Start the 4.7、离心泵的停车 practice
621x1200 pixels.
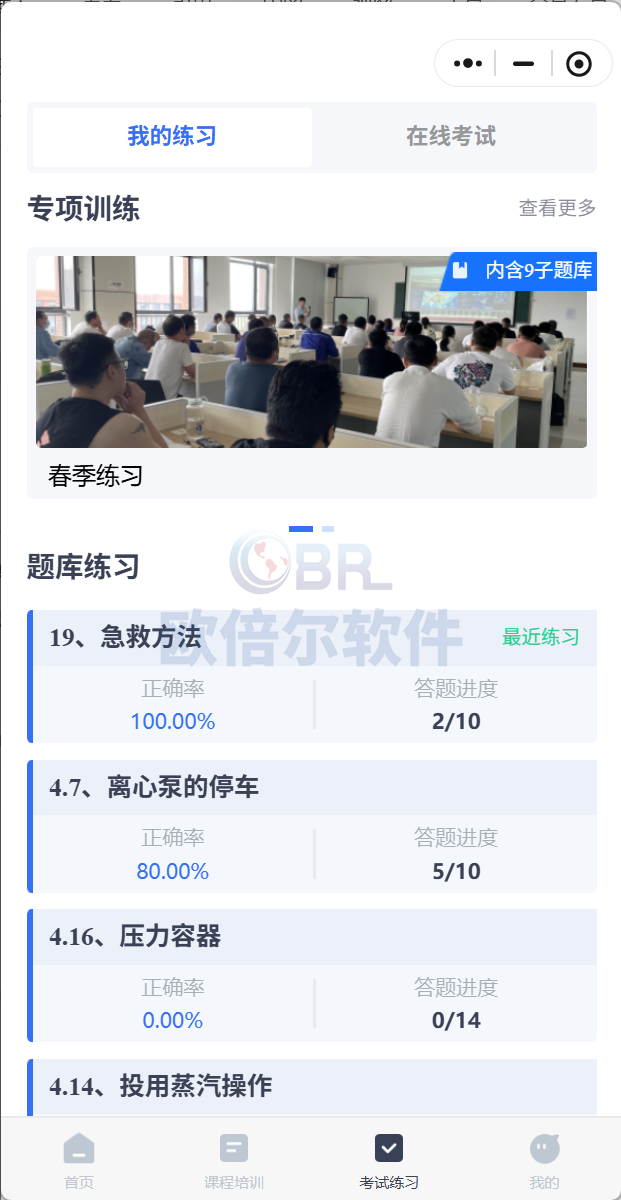coord(312,827)
